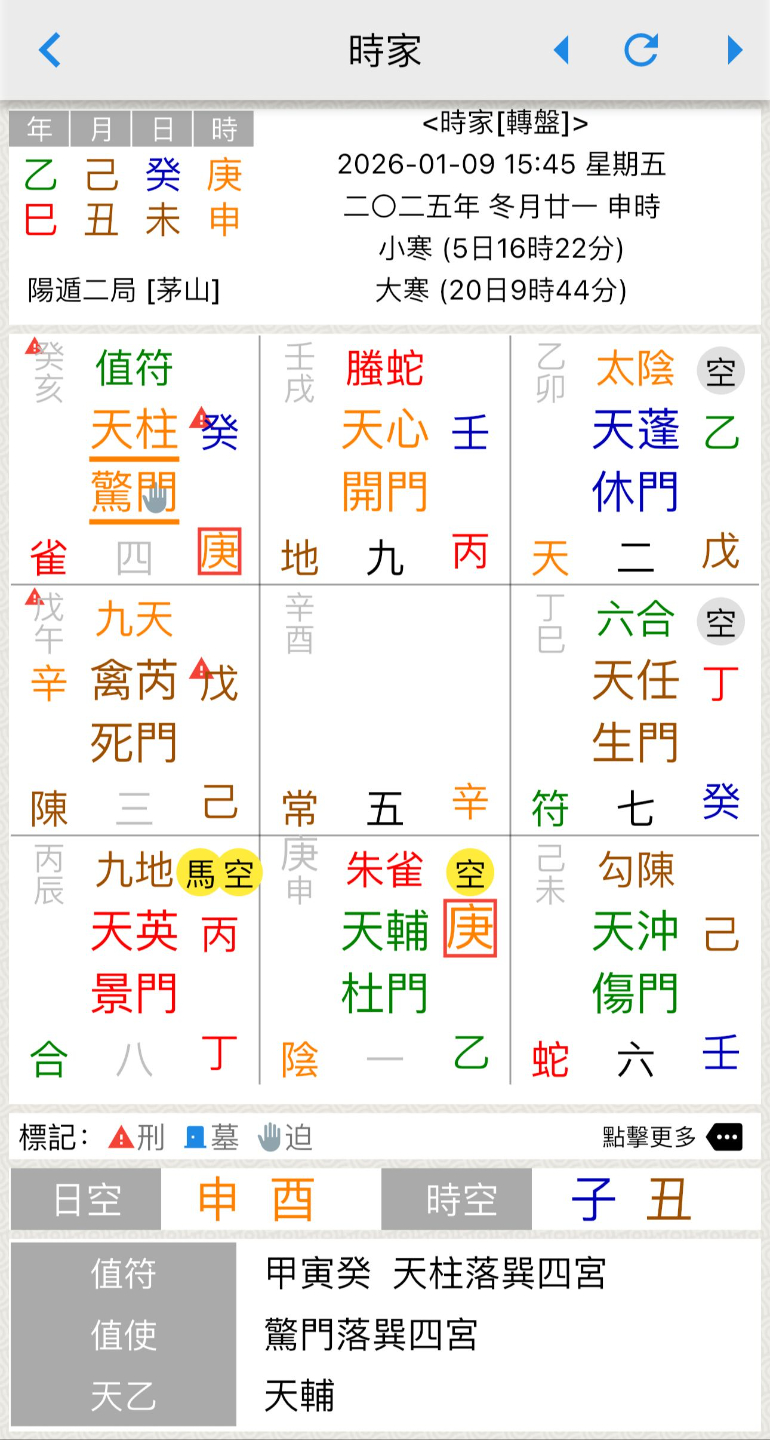Advance to the next time period
Screen dimensions: 770x1440
click(x=735, y=50)
